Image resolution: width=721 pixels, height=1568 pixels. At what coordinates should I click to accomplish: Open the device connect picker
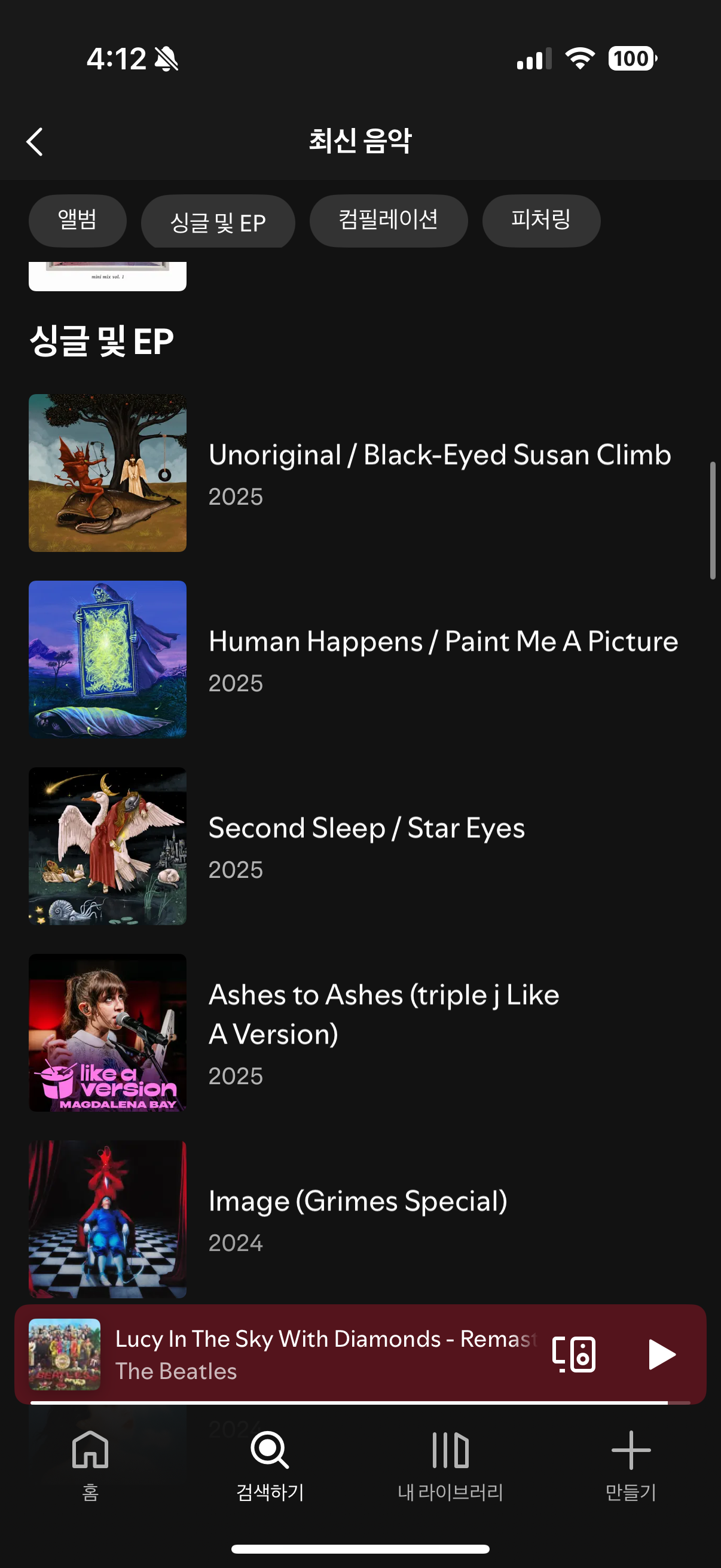pyautogui.click(x=574, y=1355)
